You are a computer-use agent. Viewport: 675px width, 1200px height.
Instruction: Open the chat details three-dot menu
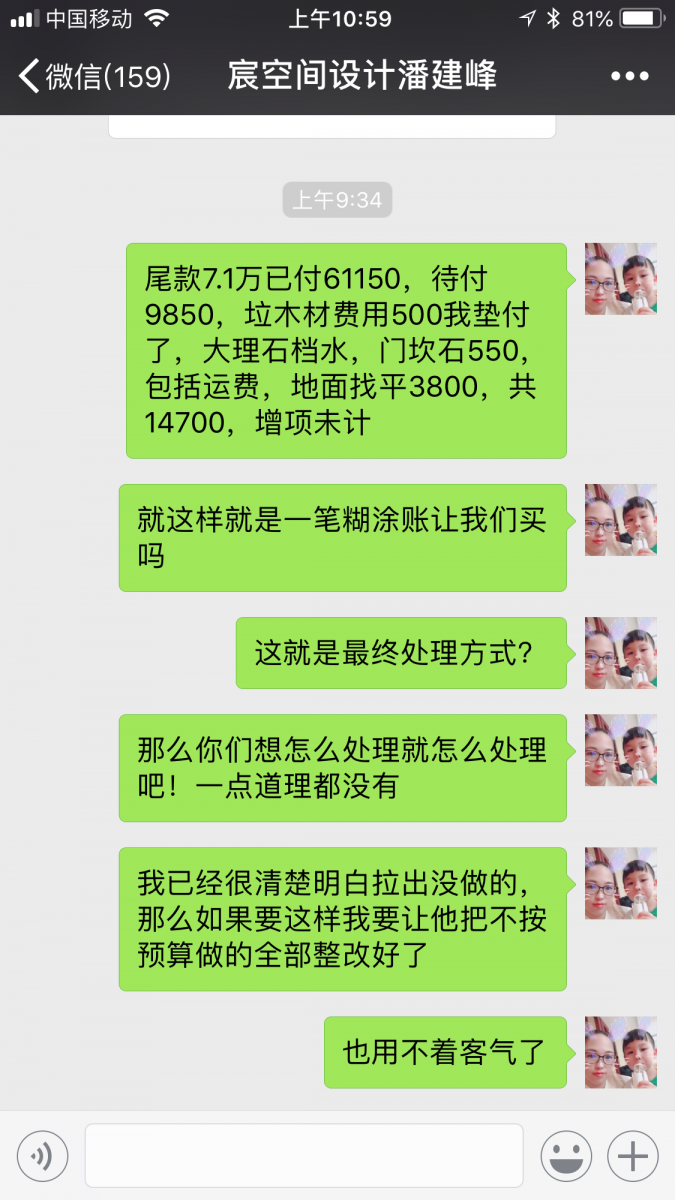tap(630, 76)
